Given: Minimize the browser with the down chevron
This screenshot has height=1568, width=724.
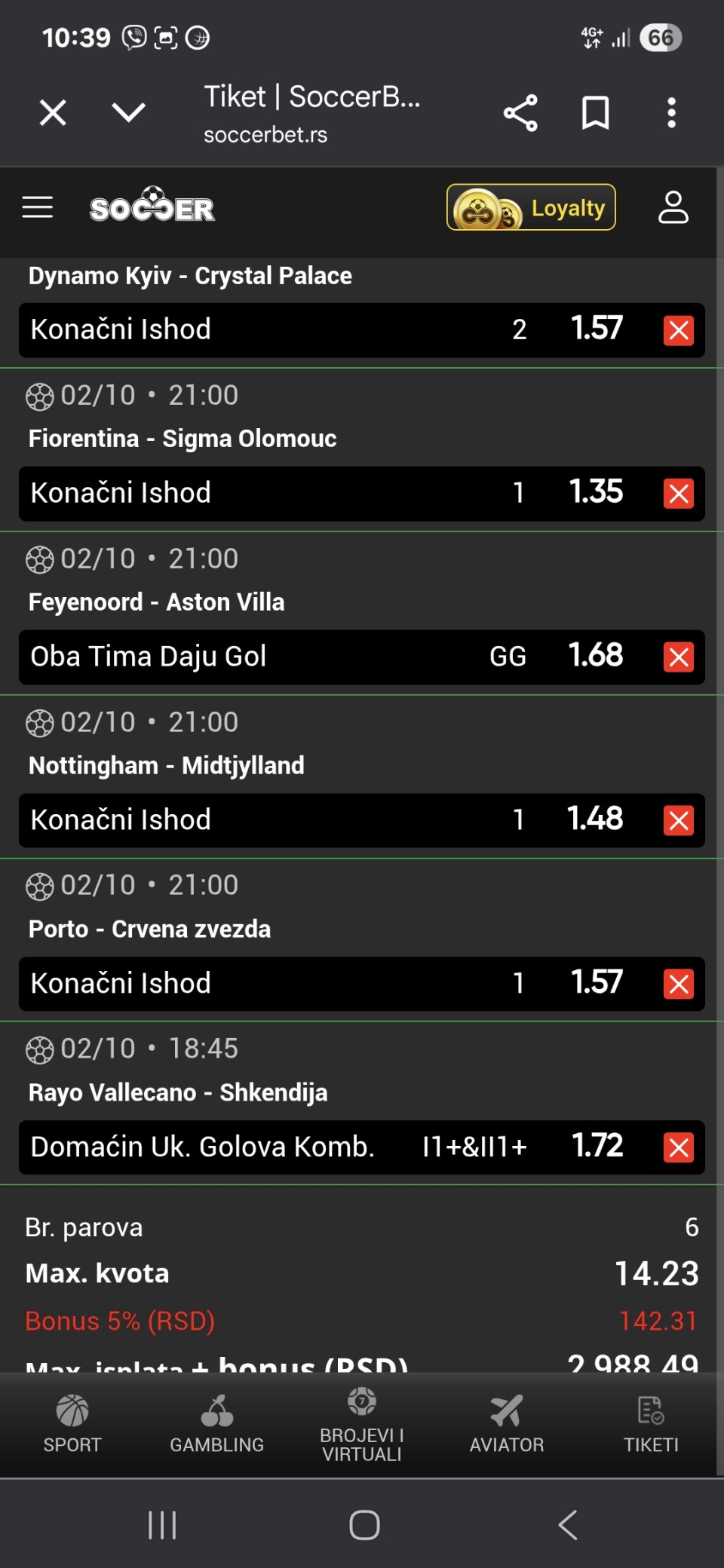Looking at the screenshot, I should pos(128,113).
